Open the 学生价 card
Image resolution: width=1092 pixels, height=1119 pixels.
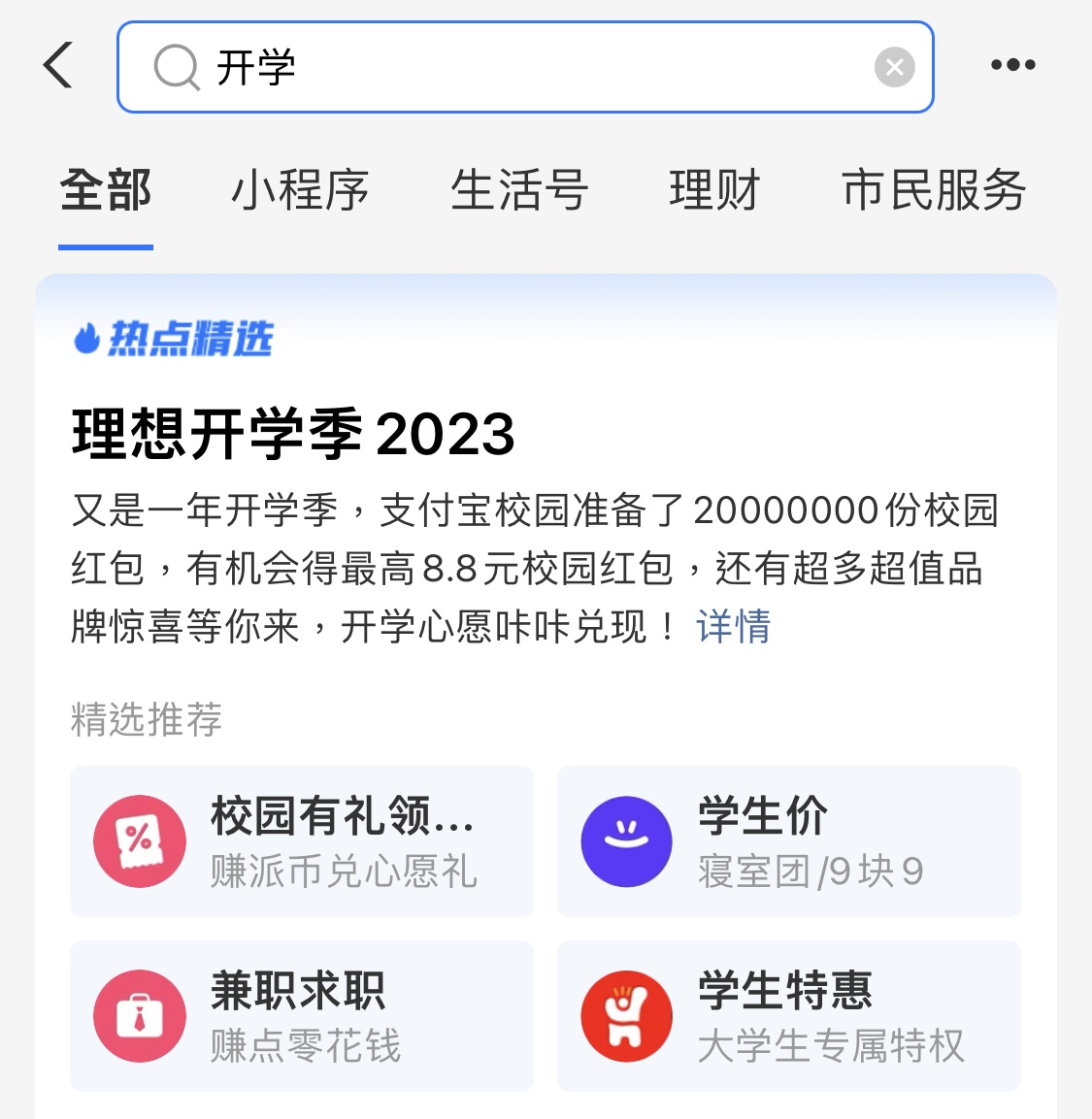coord(788,841)
